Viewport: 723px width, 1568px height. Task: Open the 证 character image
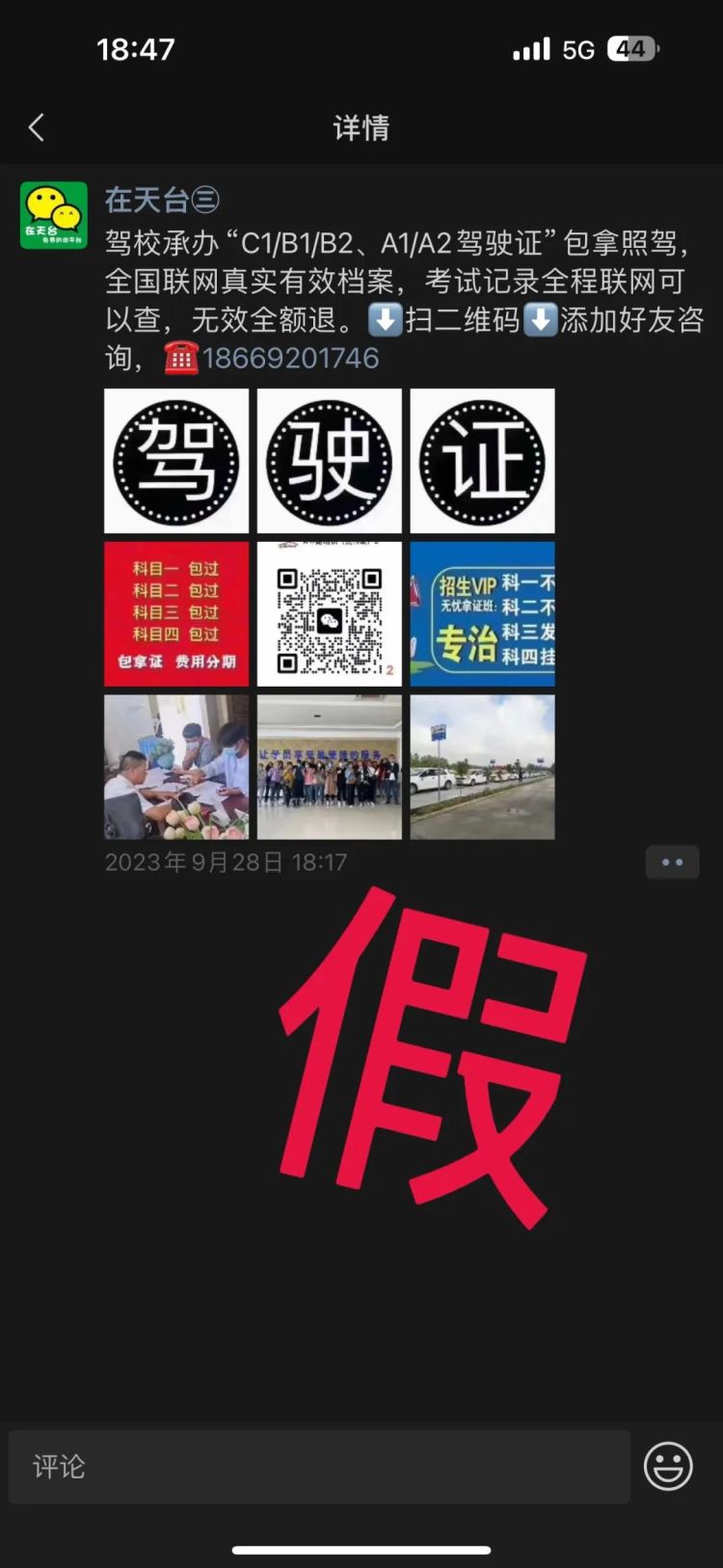click(482, 461)
